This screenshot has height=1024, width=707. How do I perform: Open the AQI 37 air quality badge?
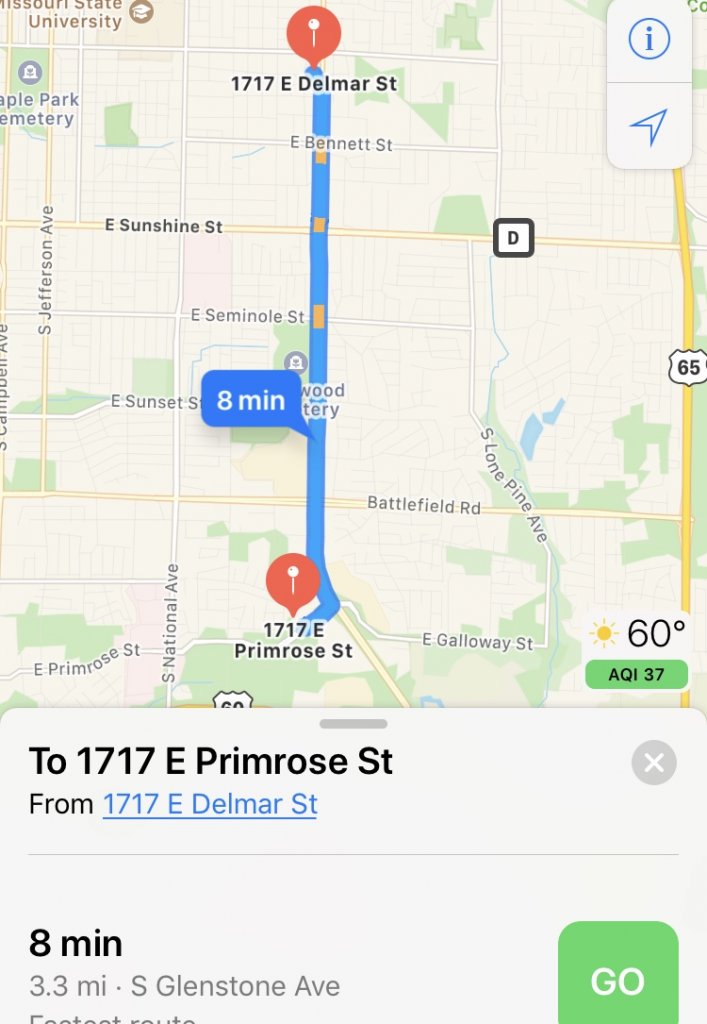coord(637,674)
